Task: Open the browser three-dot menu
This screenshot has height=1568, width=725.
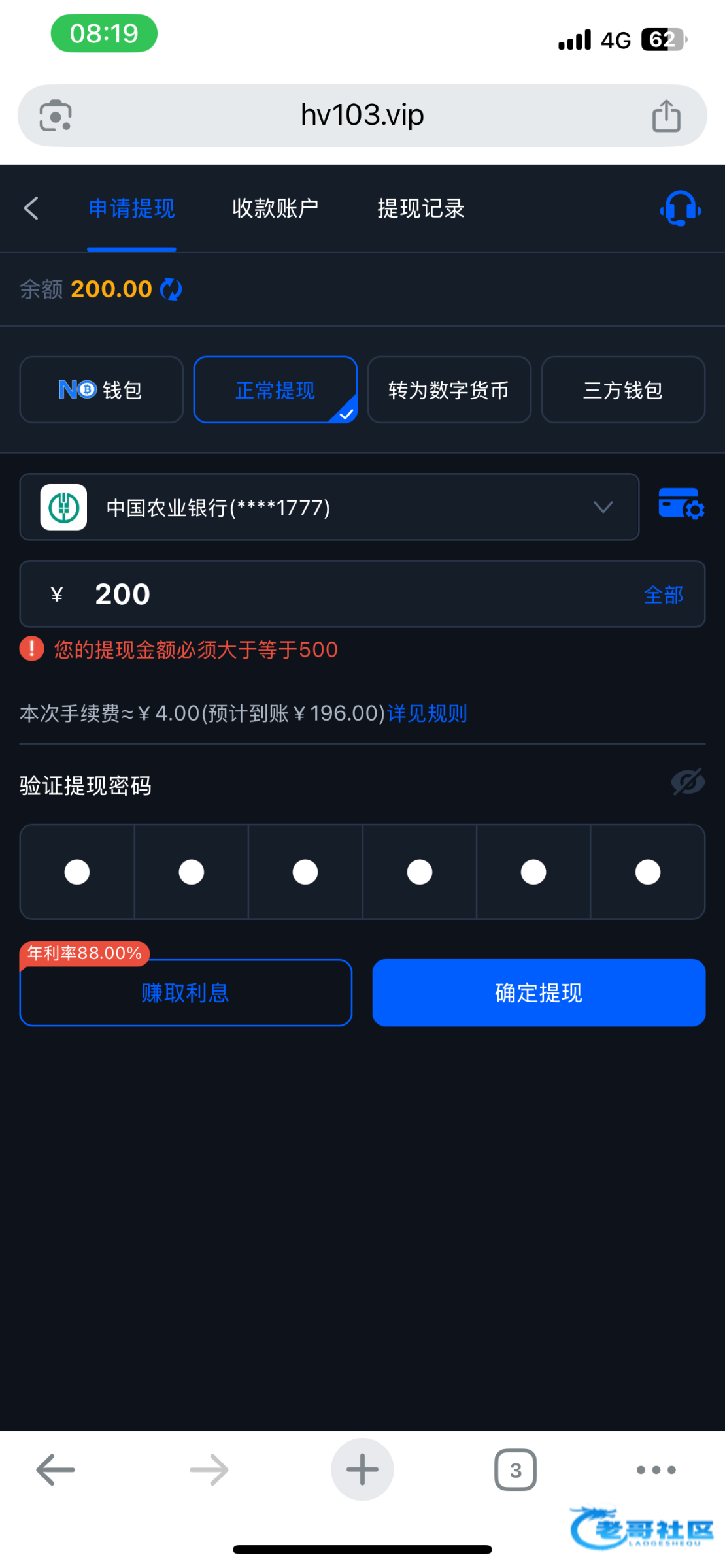Action: 656,1469
